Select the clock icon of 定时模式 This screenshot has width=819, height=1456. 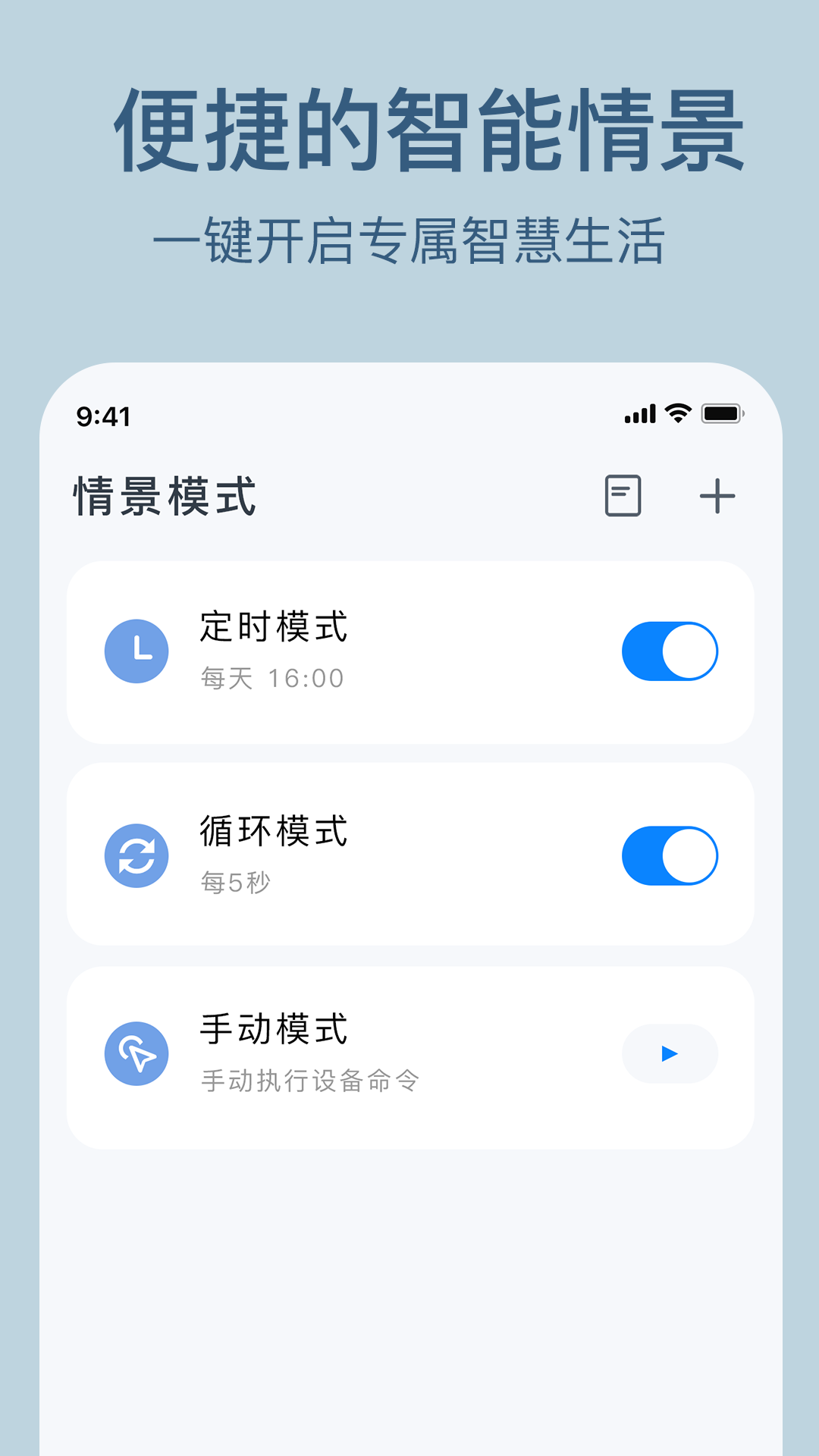137,651
